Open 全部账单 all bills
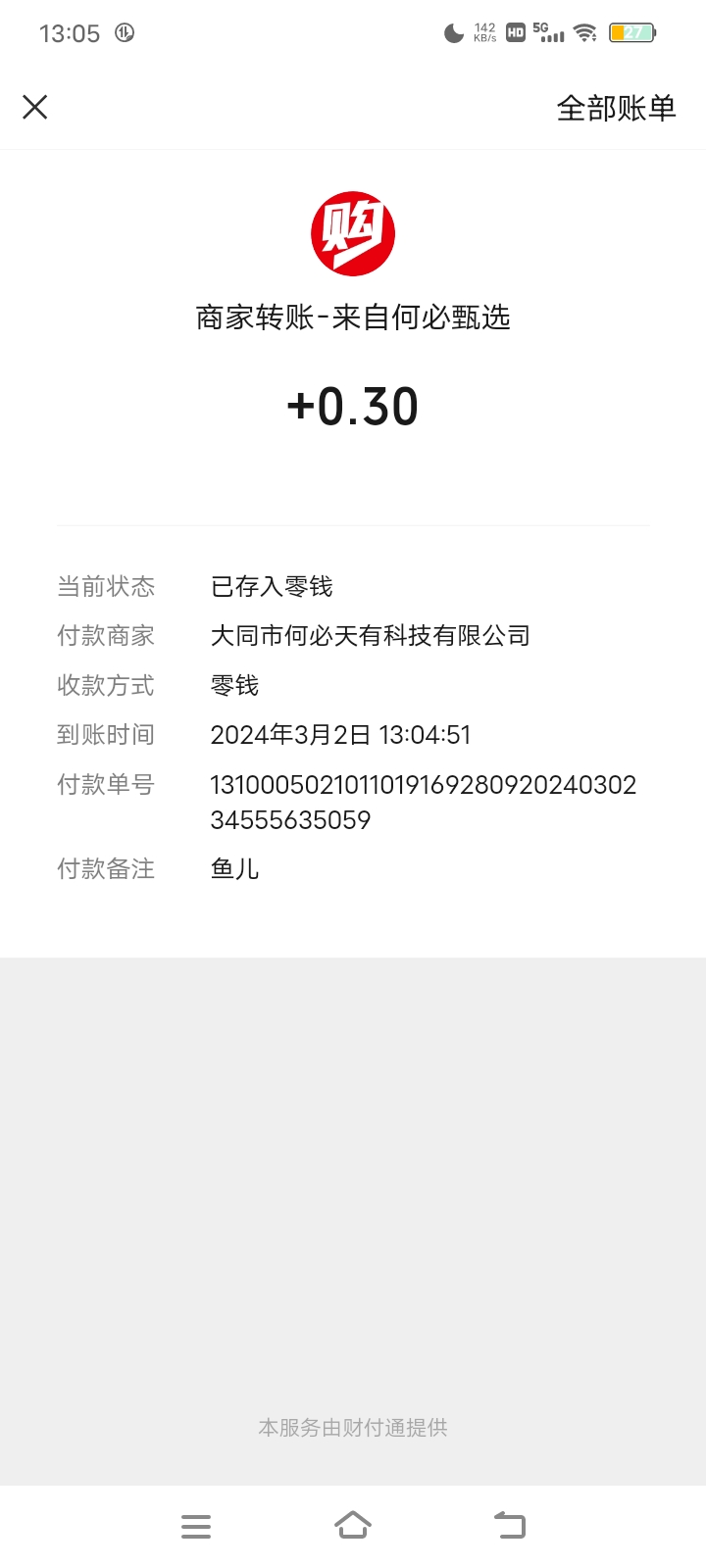706x1568 pixels. [x=616, y=108]
